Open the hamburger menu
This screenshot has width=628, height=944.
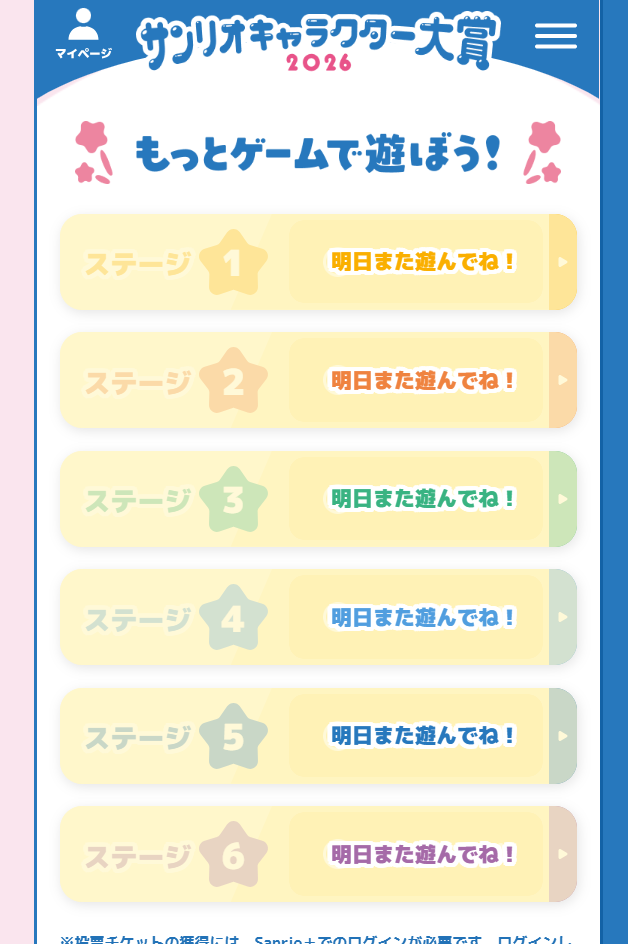point(555,36)
